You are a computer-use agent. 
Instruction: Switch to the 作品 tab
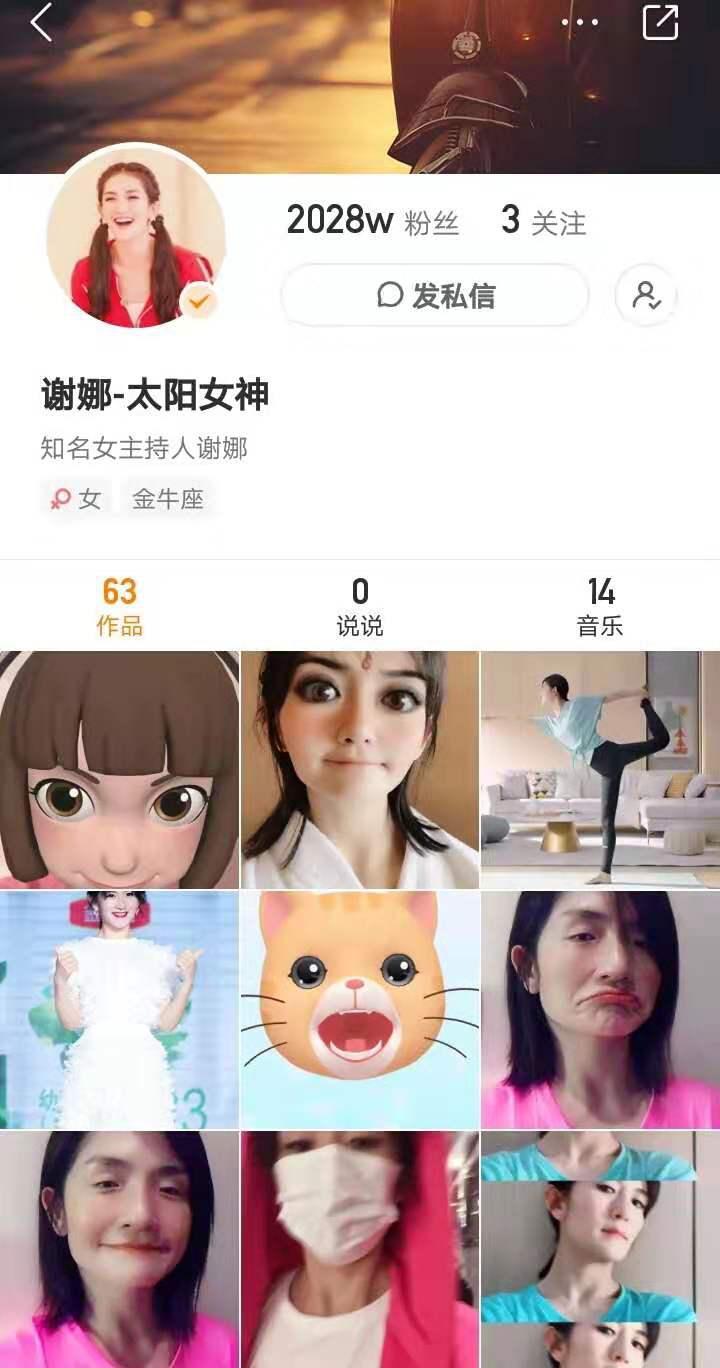coord(119,607)
